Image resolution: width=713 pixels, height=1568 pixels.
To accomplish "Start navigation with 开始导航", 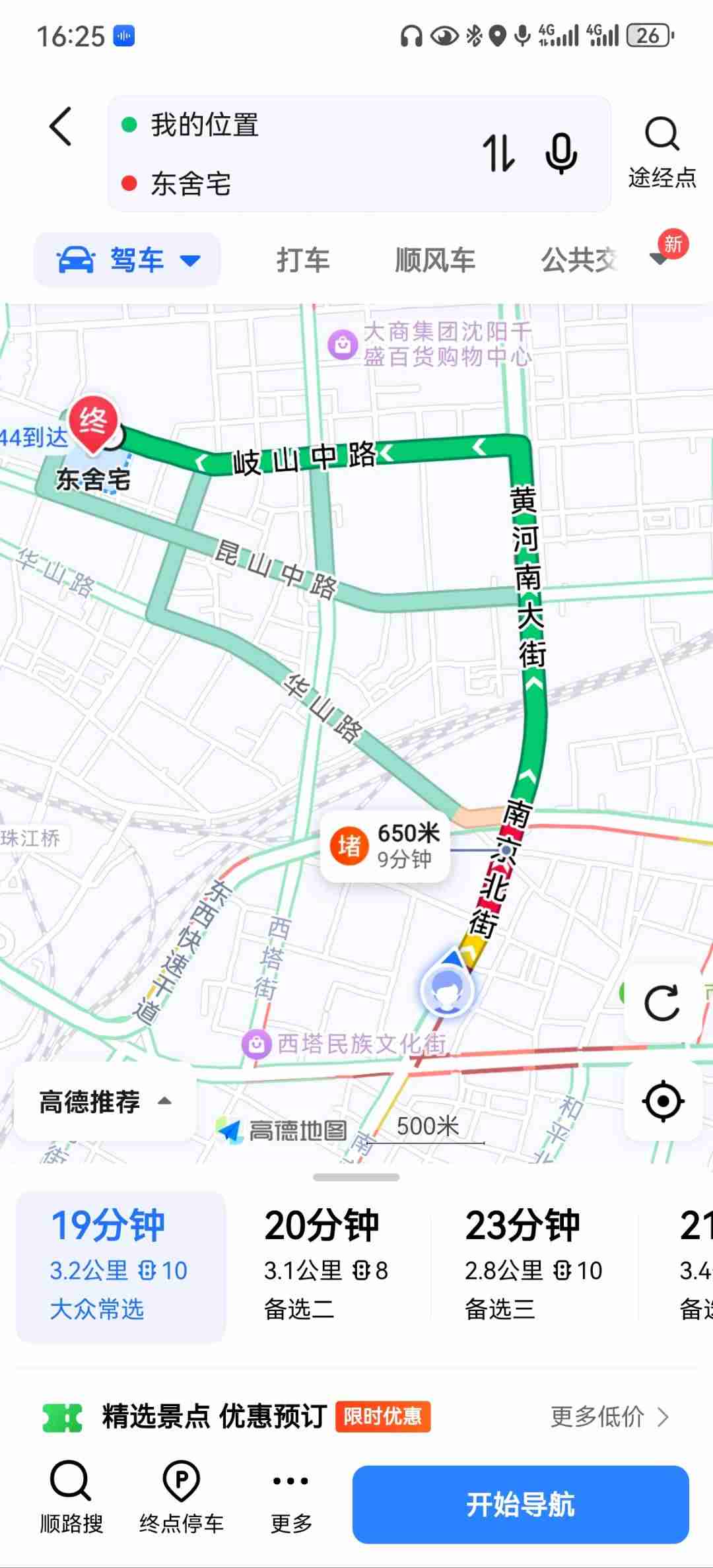I will pyautogui.click(x=520, y=1505).
